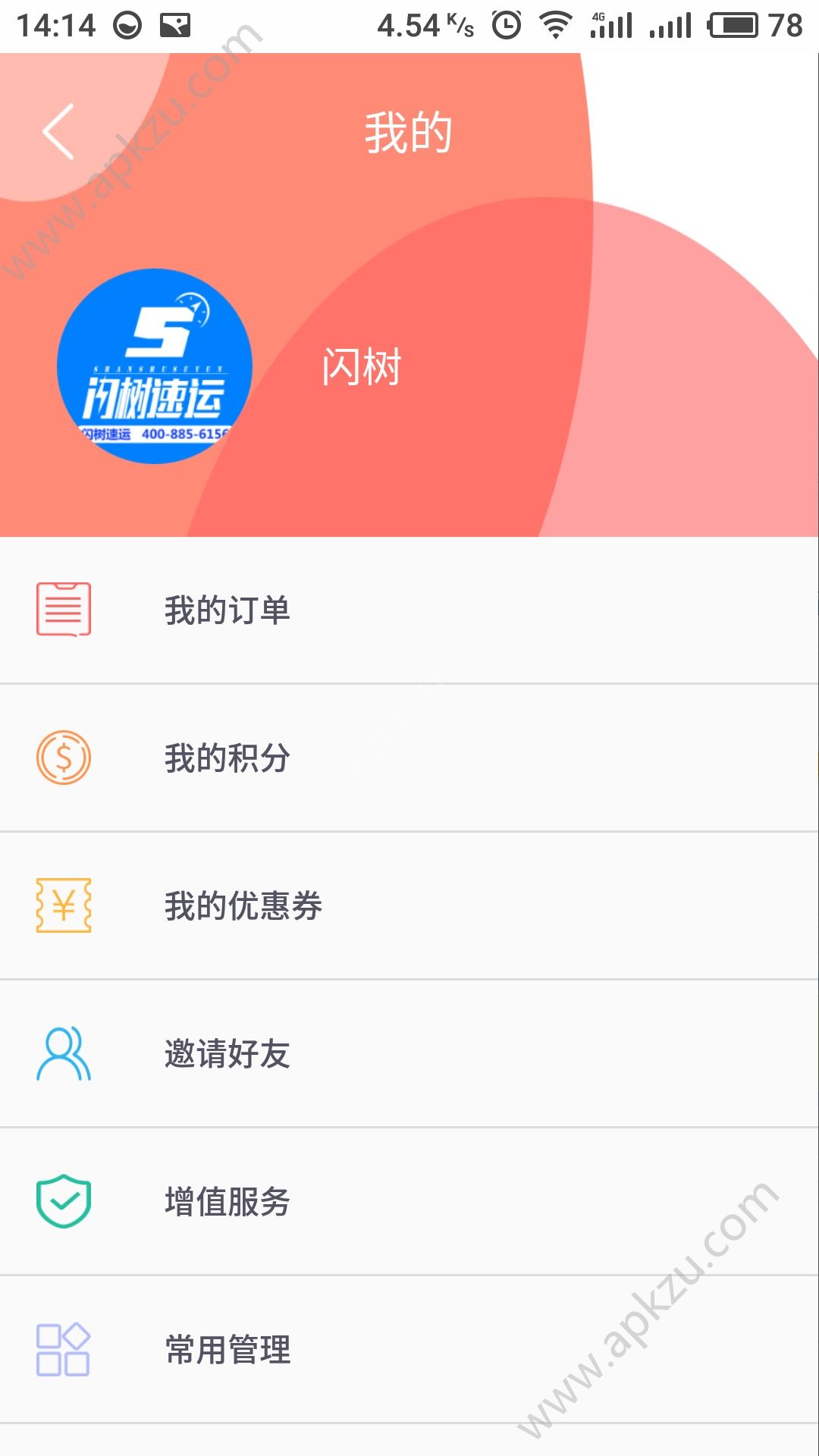
Task: Click the yellow coupon ticket icon
Action: point(64,906)
